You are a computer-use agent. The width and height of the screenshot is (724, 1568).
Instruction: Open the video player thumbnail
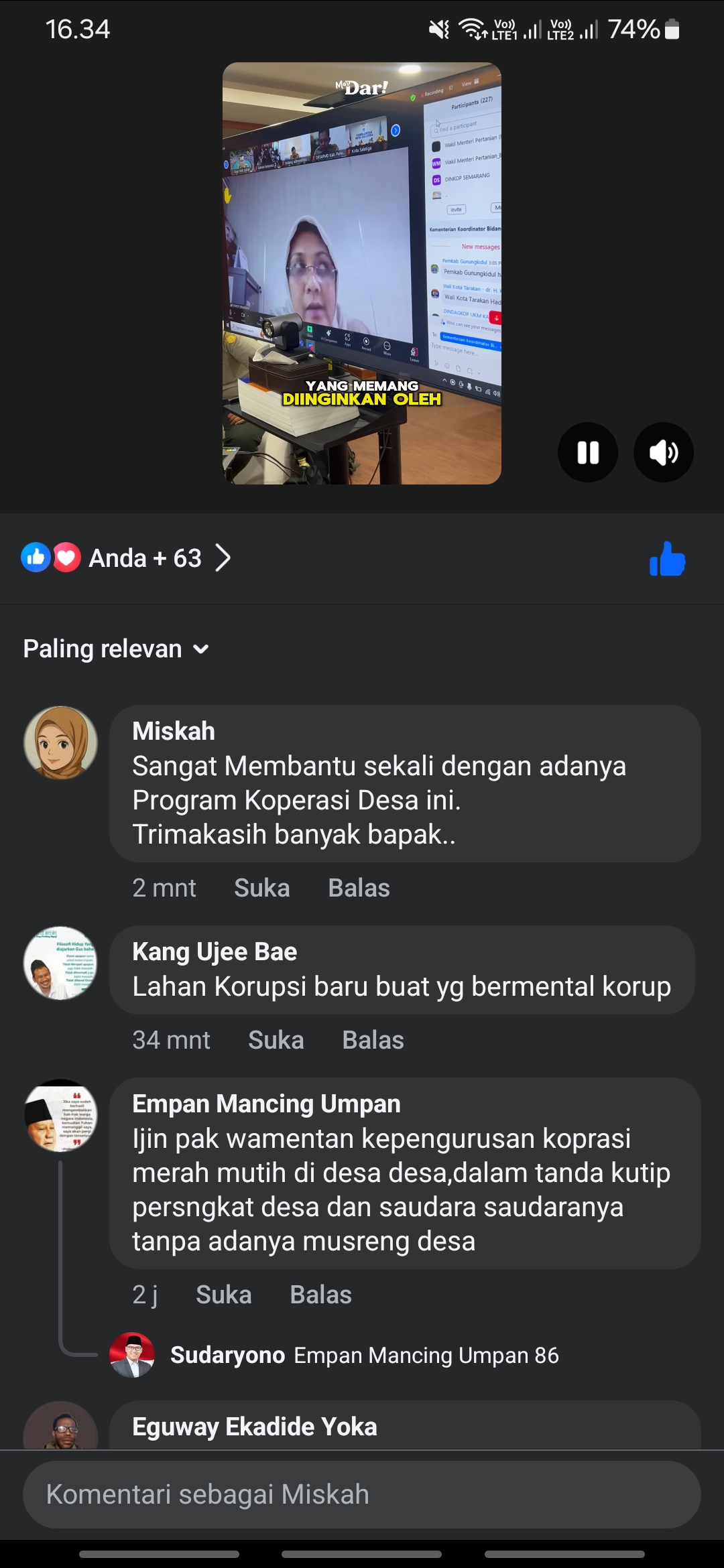362,273
